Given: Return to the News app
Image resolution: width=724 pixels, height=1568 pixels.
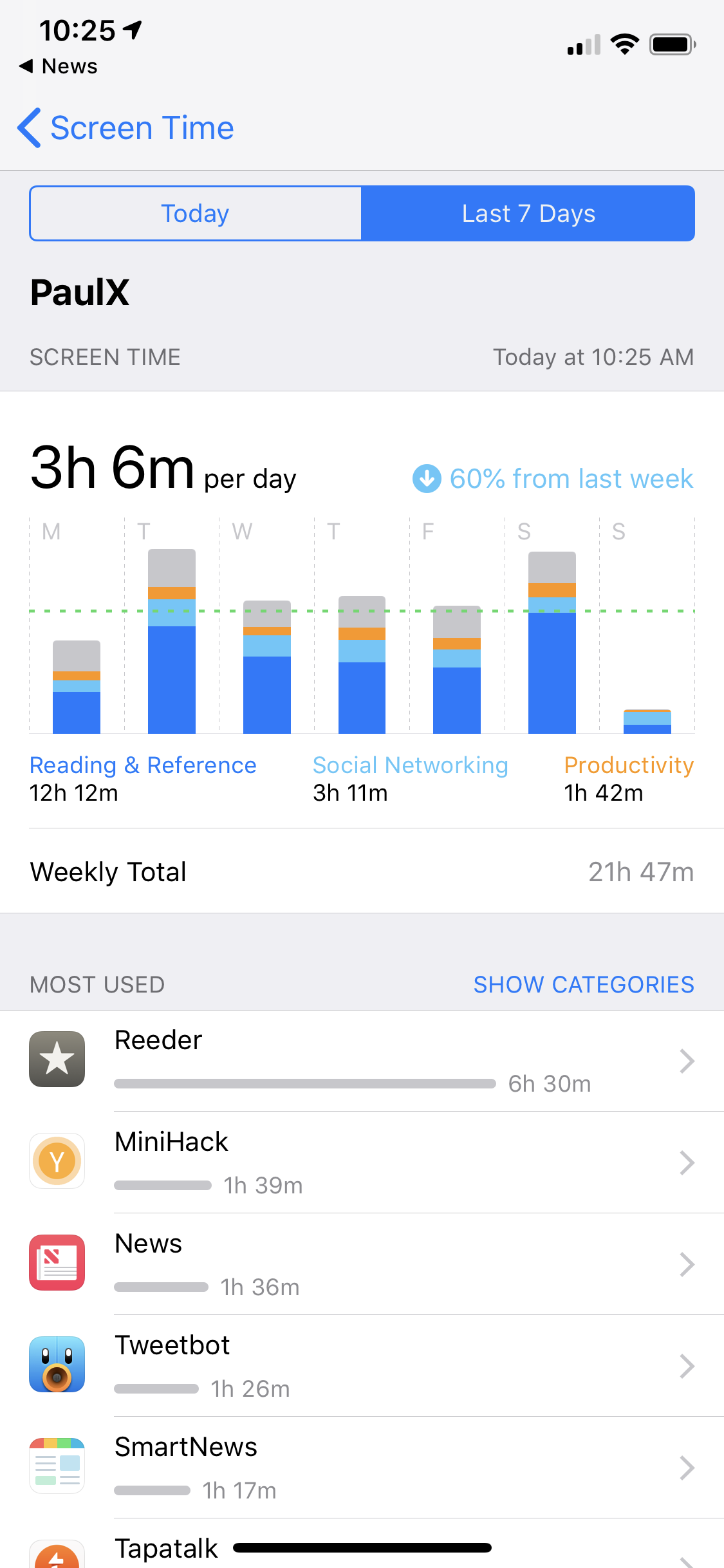Looking at the screenshot, I should 59,66.
